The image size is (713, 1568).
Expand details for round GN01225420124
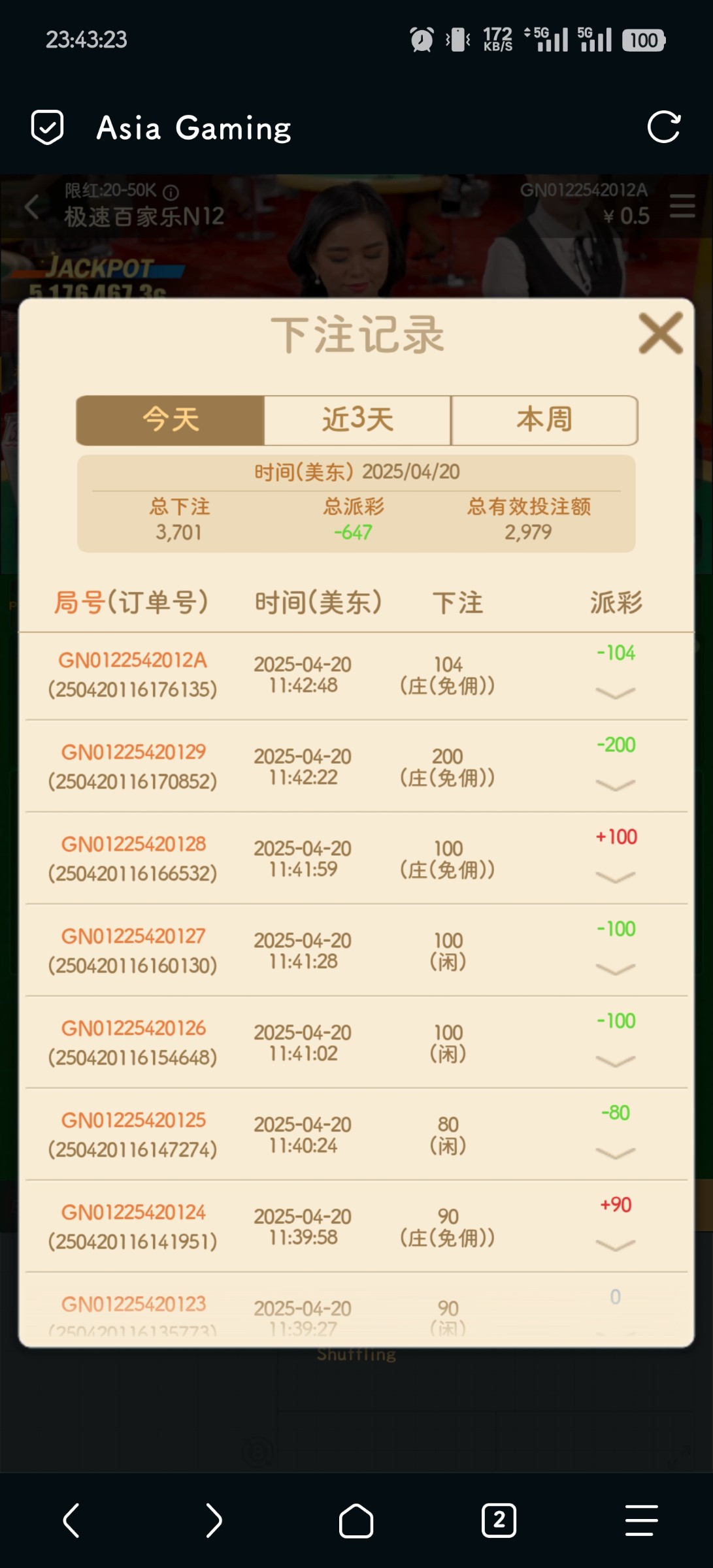[x=615, y=1245]
